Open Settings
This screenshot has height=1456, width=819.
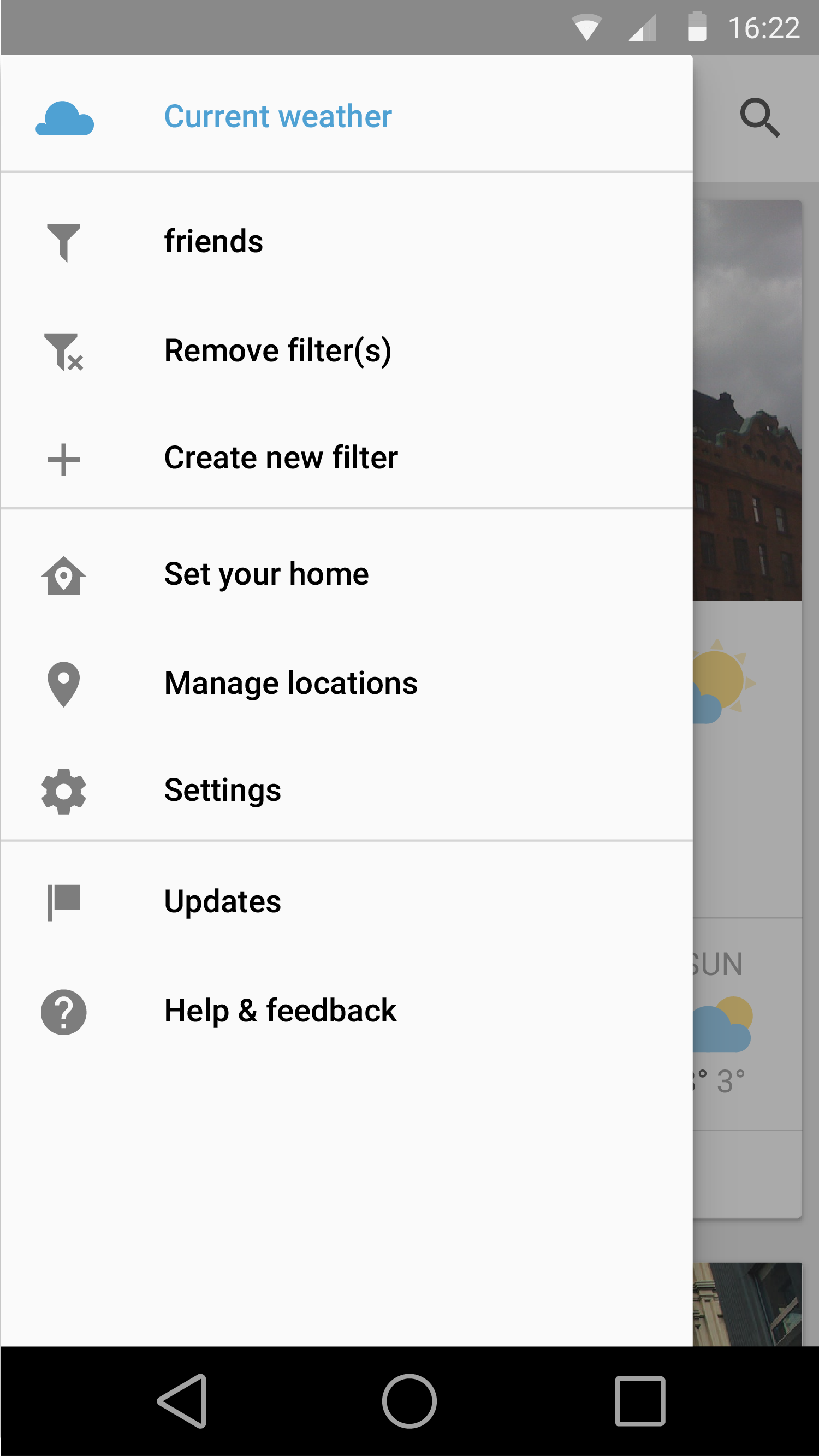(222, 790)
